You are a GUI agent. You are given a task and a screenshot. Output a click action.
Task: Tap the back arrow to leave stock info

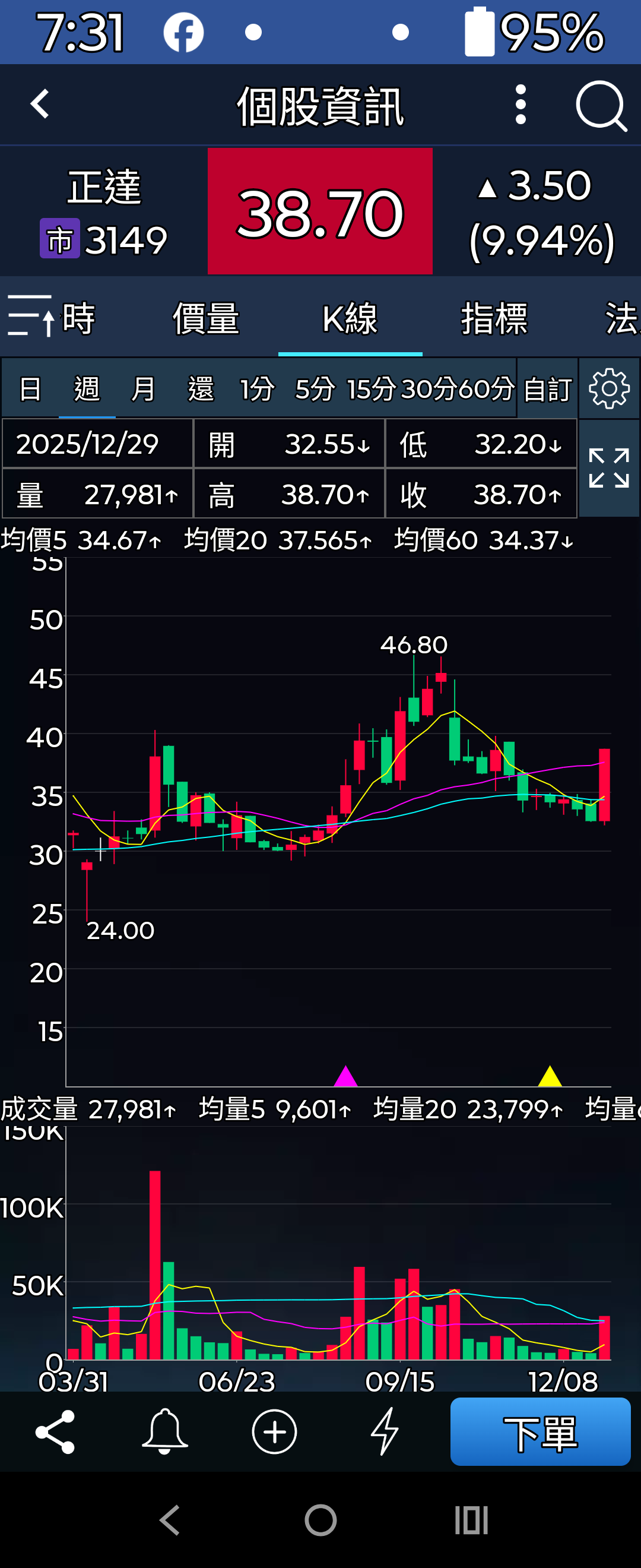click(x=40, y=105)
